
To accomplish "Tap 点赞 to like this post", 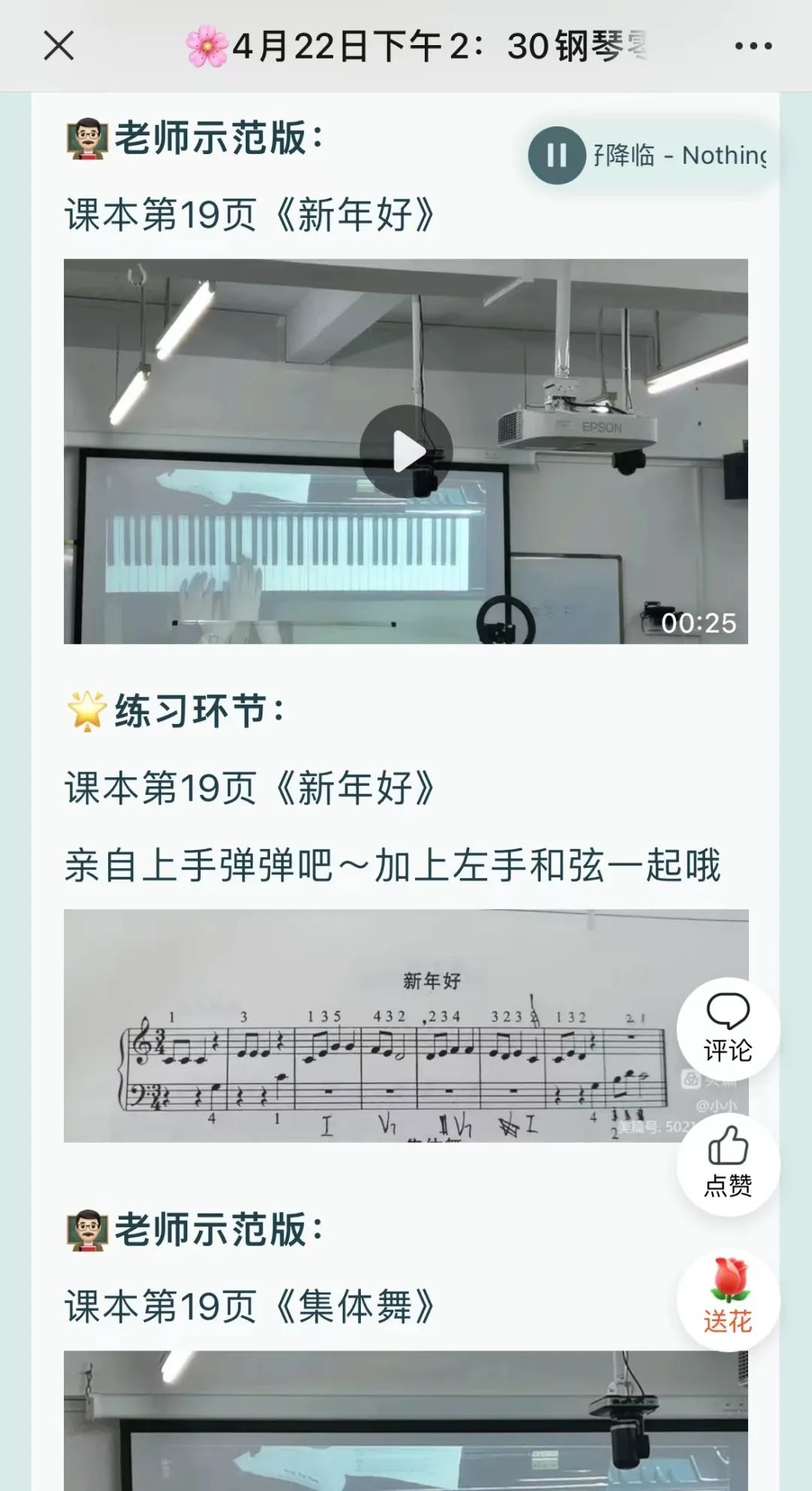I will (x=728, y=1163).
